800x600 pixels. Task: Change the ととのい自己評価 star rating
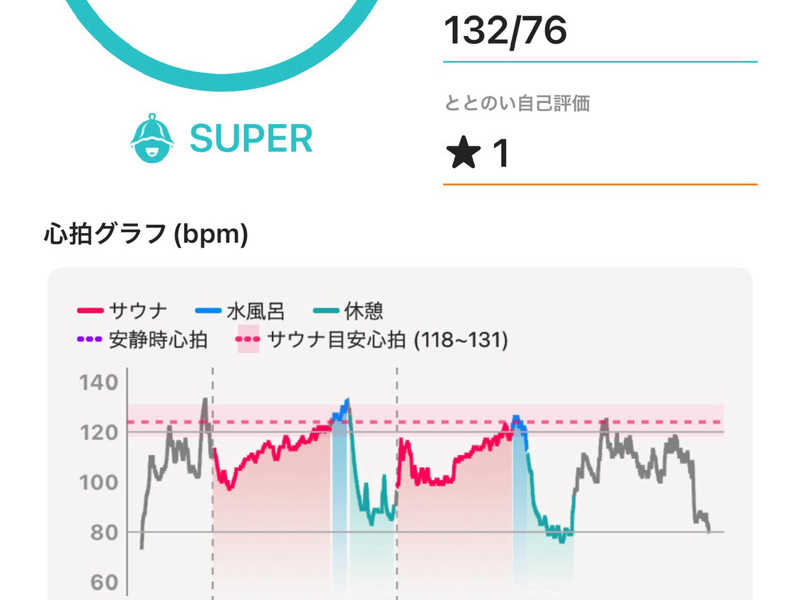(598, 155)
